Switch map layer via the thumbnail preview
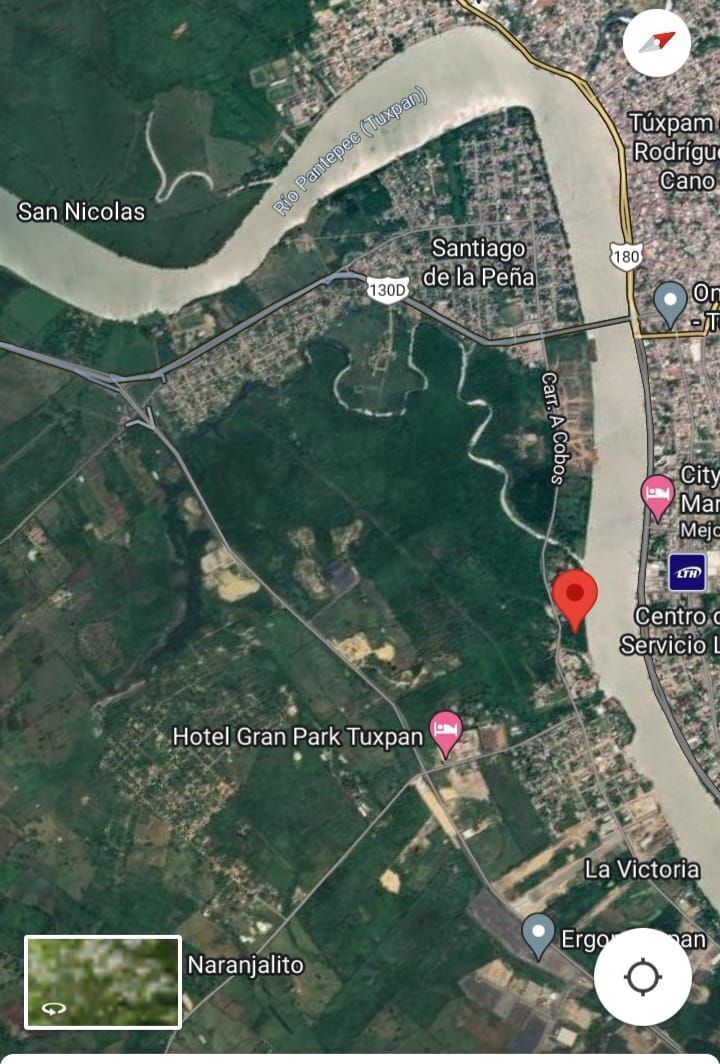 (103, 982)
